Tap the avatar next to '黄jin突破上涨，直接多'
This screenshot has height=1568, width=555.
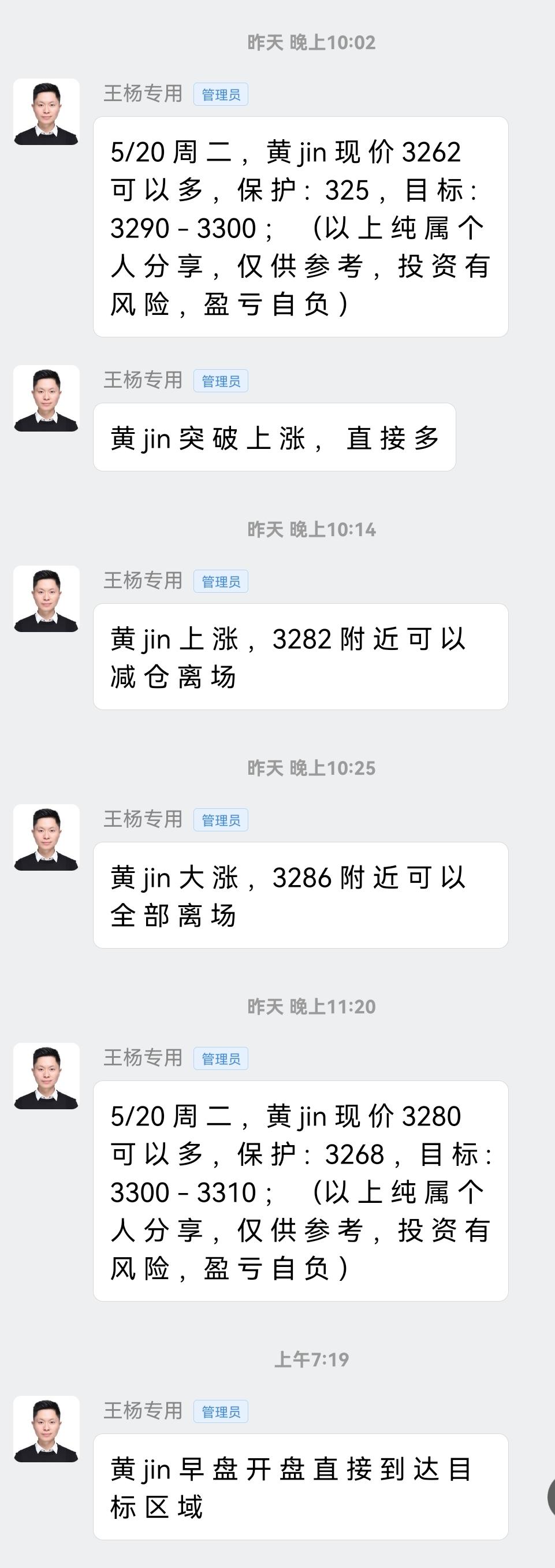(46, 399)
